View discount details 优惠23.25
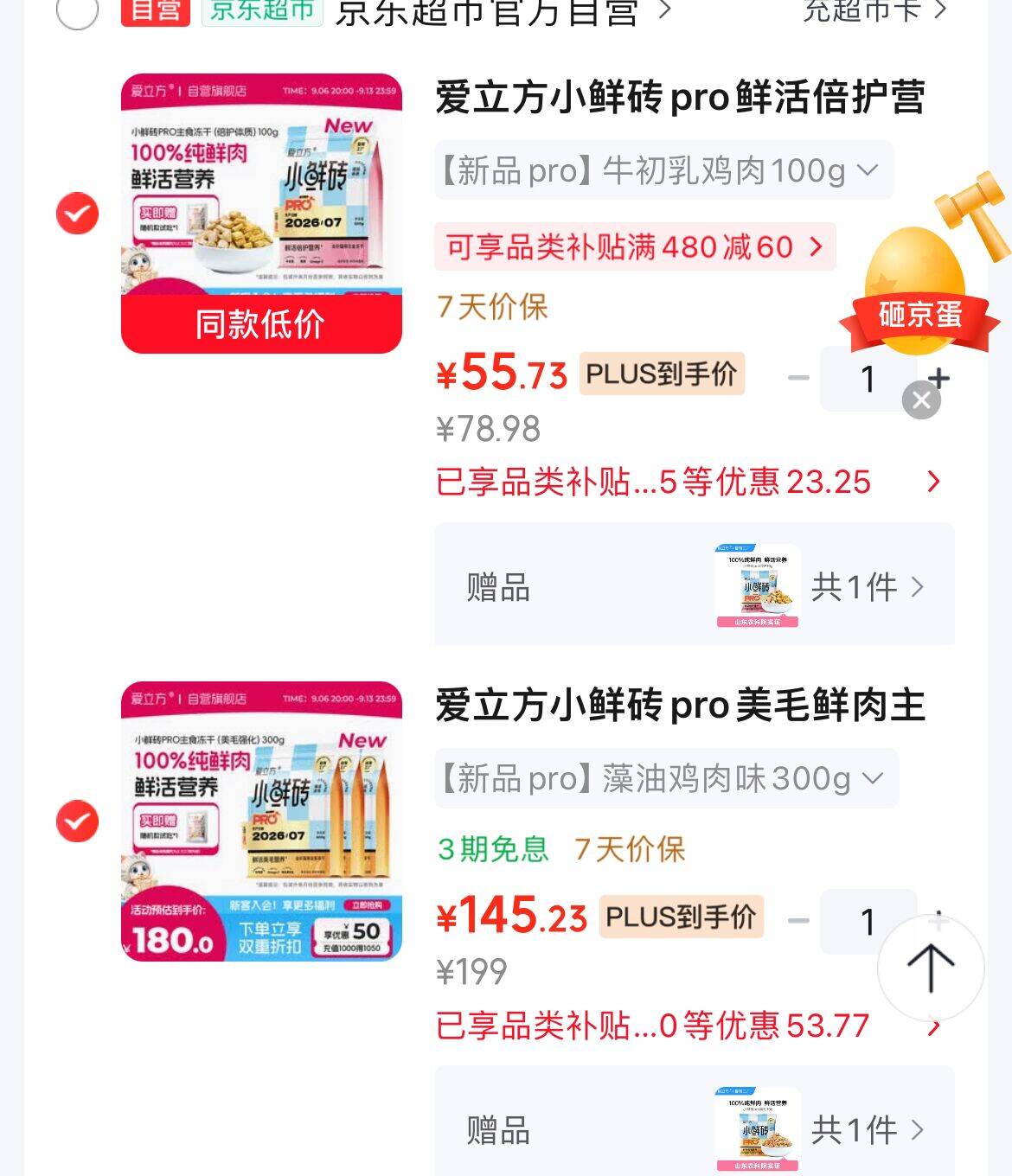 [x=689, y=482]
